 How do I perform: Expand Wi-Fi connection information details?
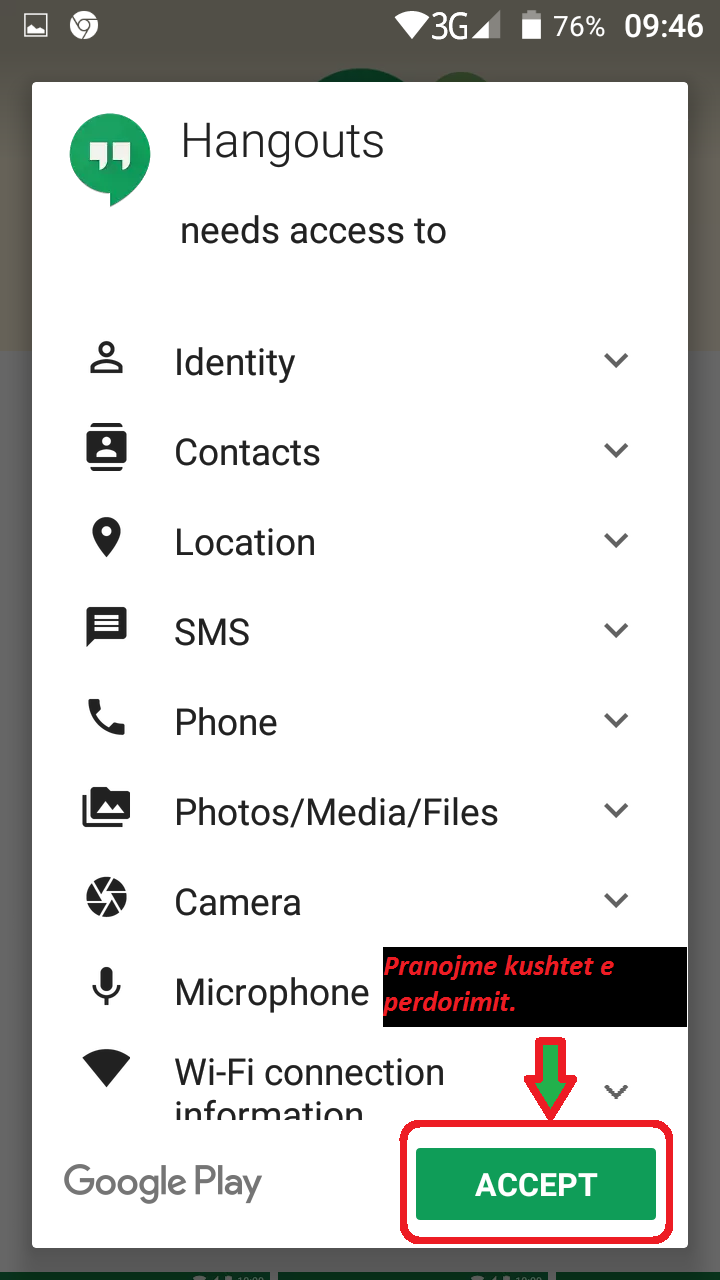coord(617,1091)
